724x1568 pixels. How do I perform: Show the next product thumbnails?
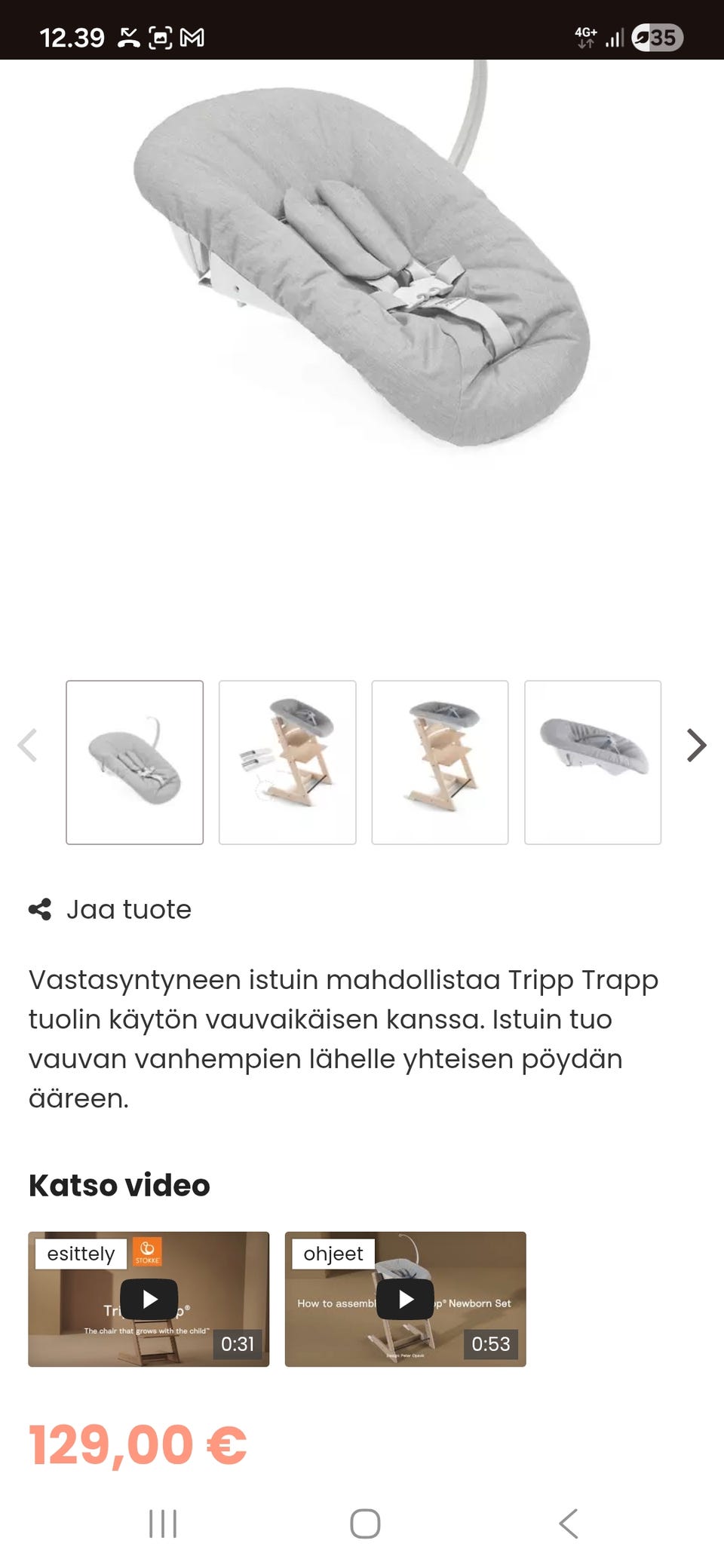696,746
